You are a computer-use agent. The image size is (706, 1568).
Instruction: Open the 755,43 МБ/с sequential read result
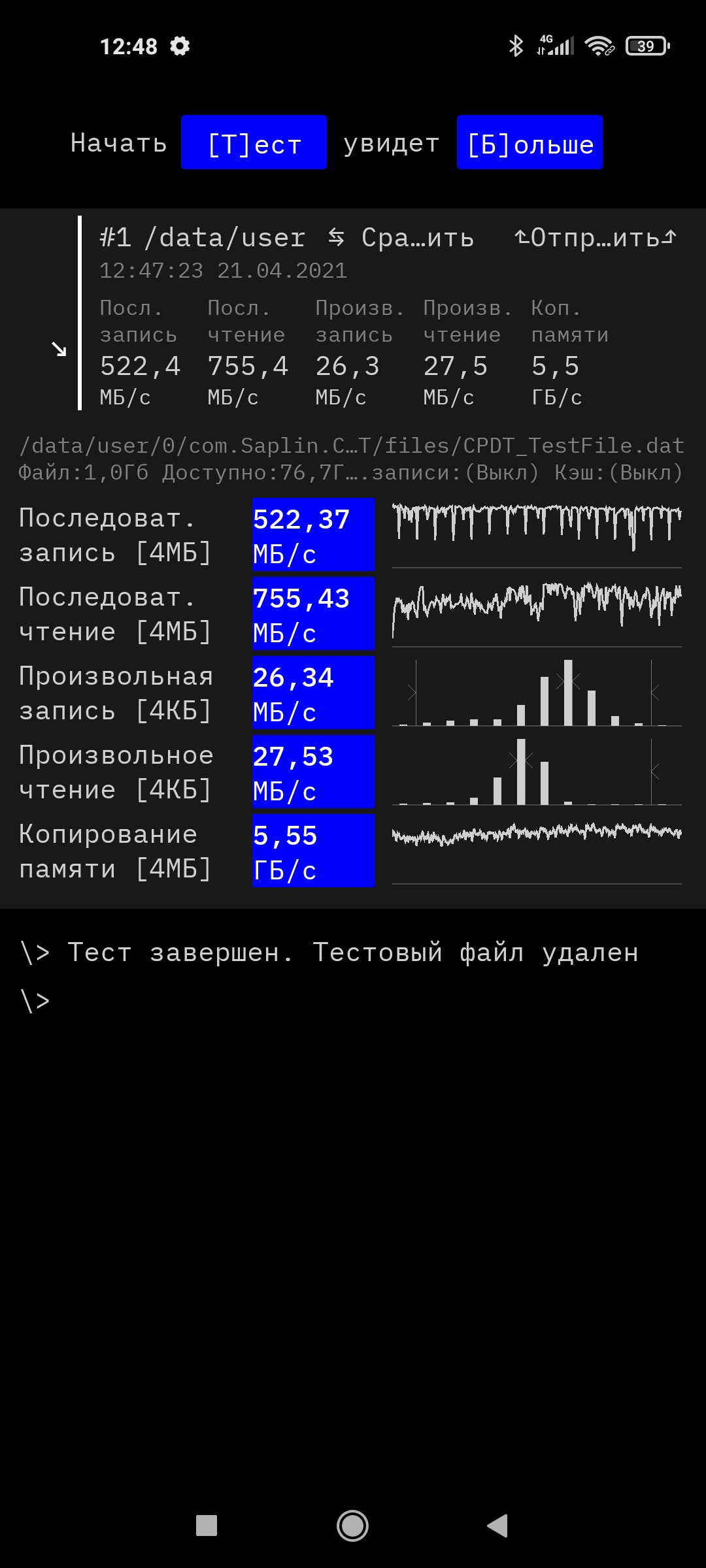click(x=313, y=614)
